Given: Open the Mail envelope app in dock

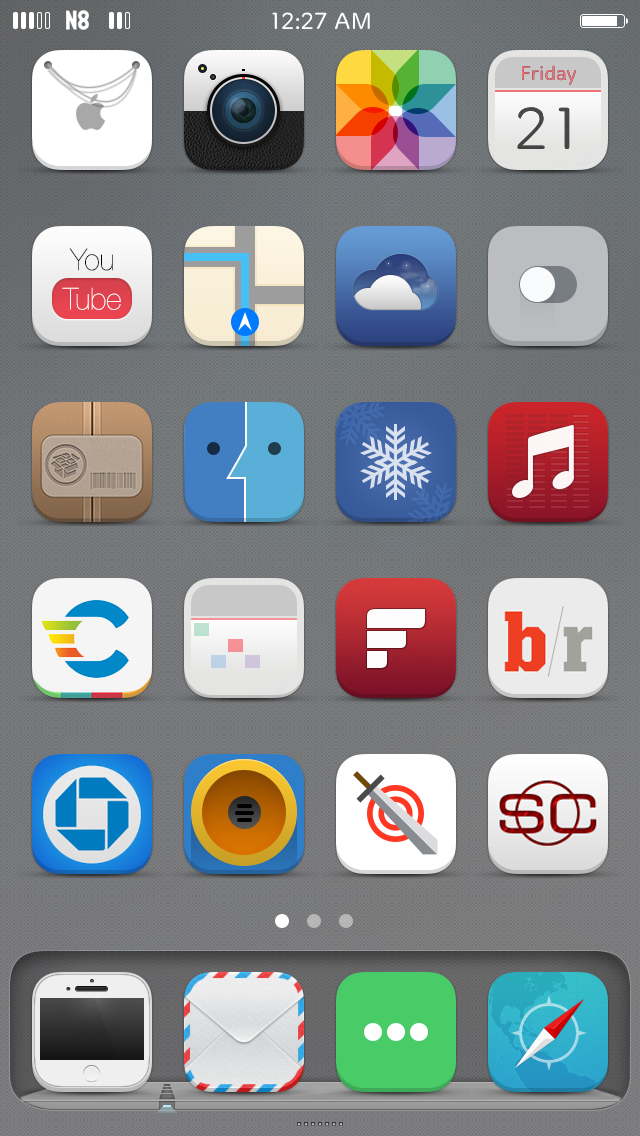Looking at the screenshot, I should 244,1032.
